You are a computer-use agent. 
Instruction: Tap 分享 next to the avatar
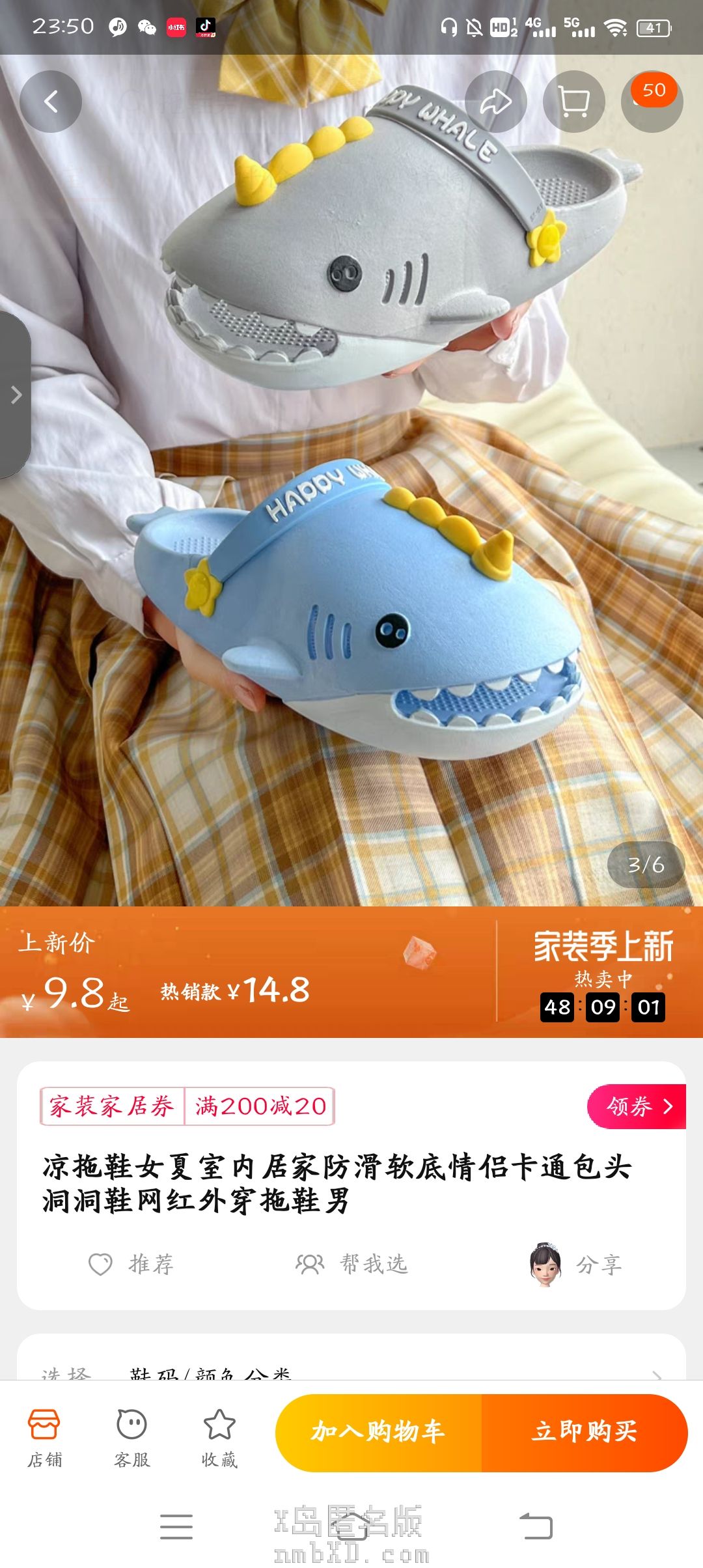[576, 1264]
